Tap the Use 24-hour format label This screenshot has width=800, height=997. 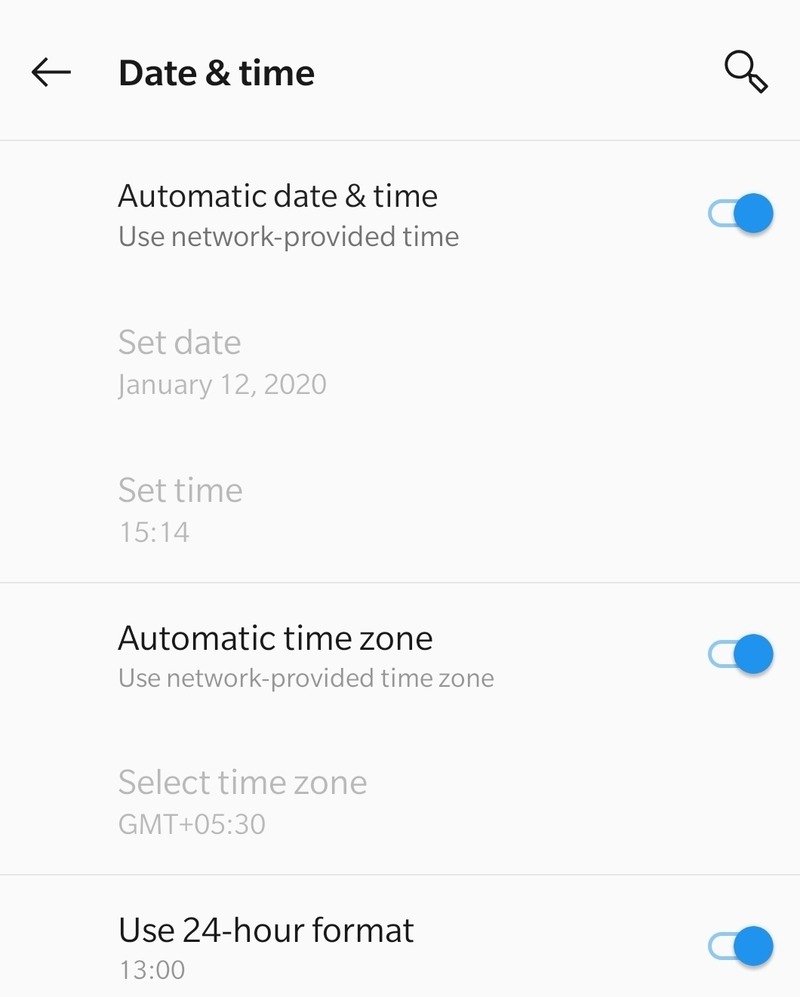click(x=266, y=929)
